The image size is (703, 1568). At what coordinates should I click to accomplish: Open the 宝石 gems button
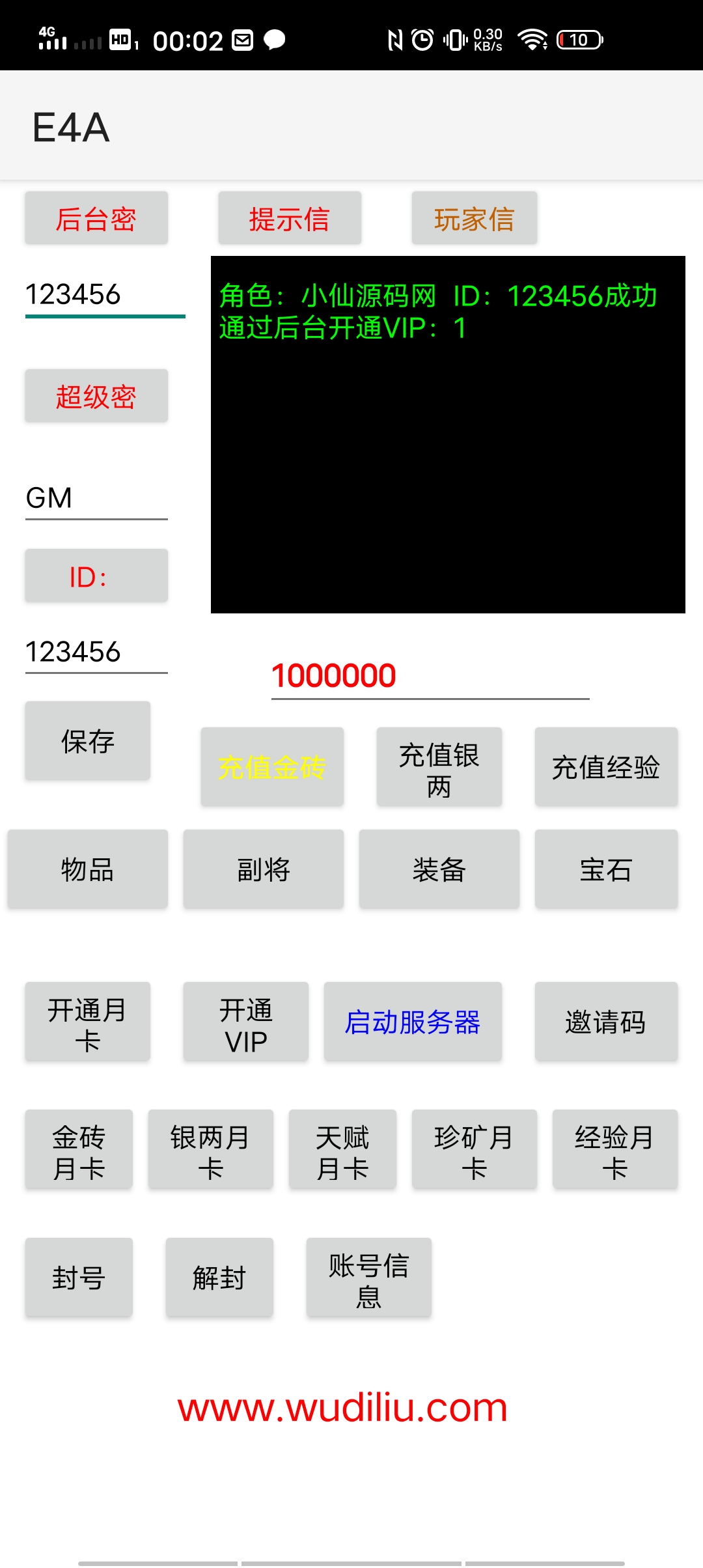606,869
